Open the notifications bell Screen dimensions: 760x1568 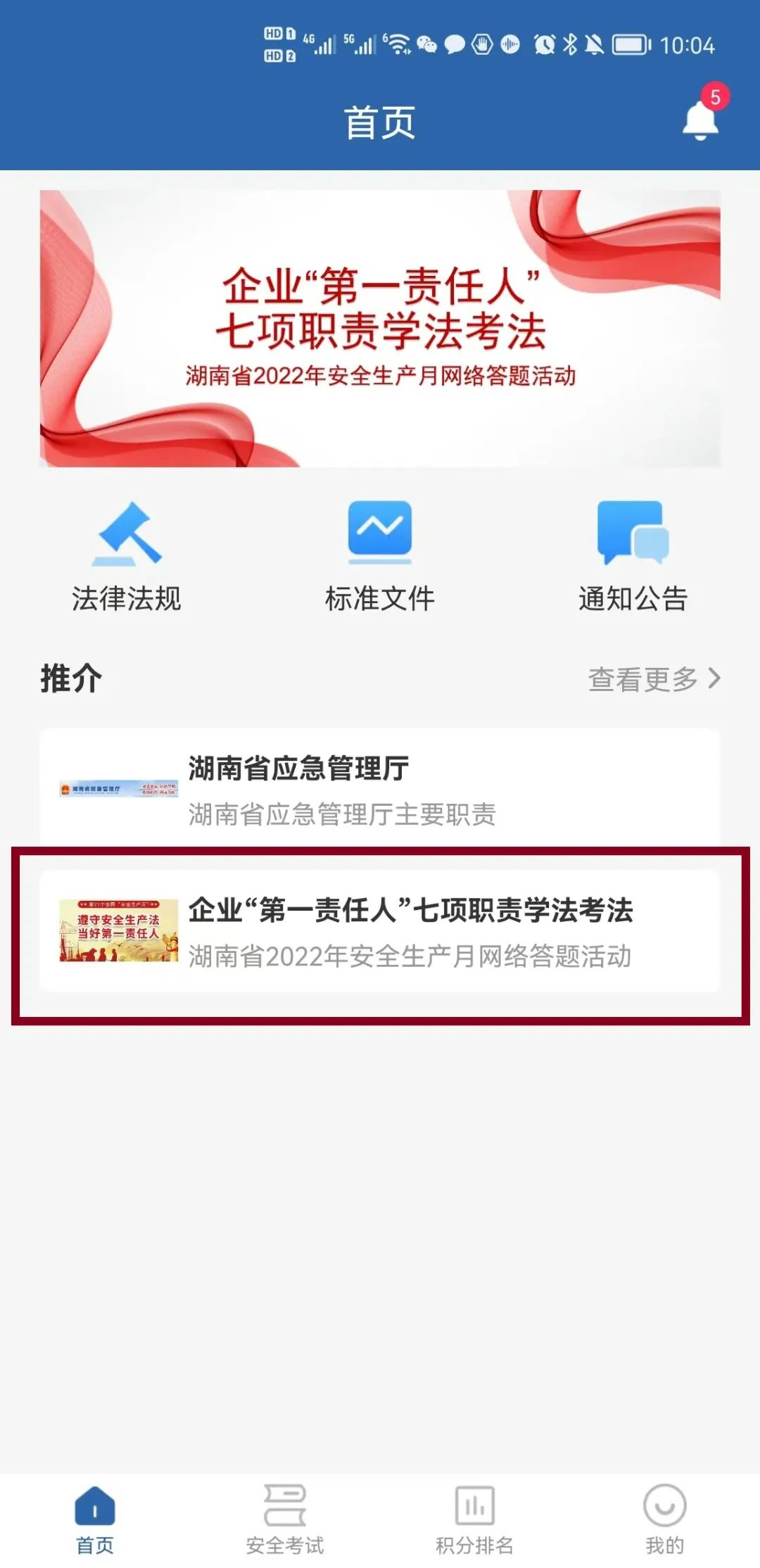(x=700, y=120)
